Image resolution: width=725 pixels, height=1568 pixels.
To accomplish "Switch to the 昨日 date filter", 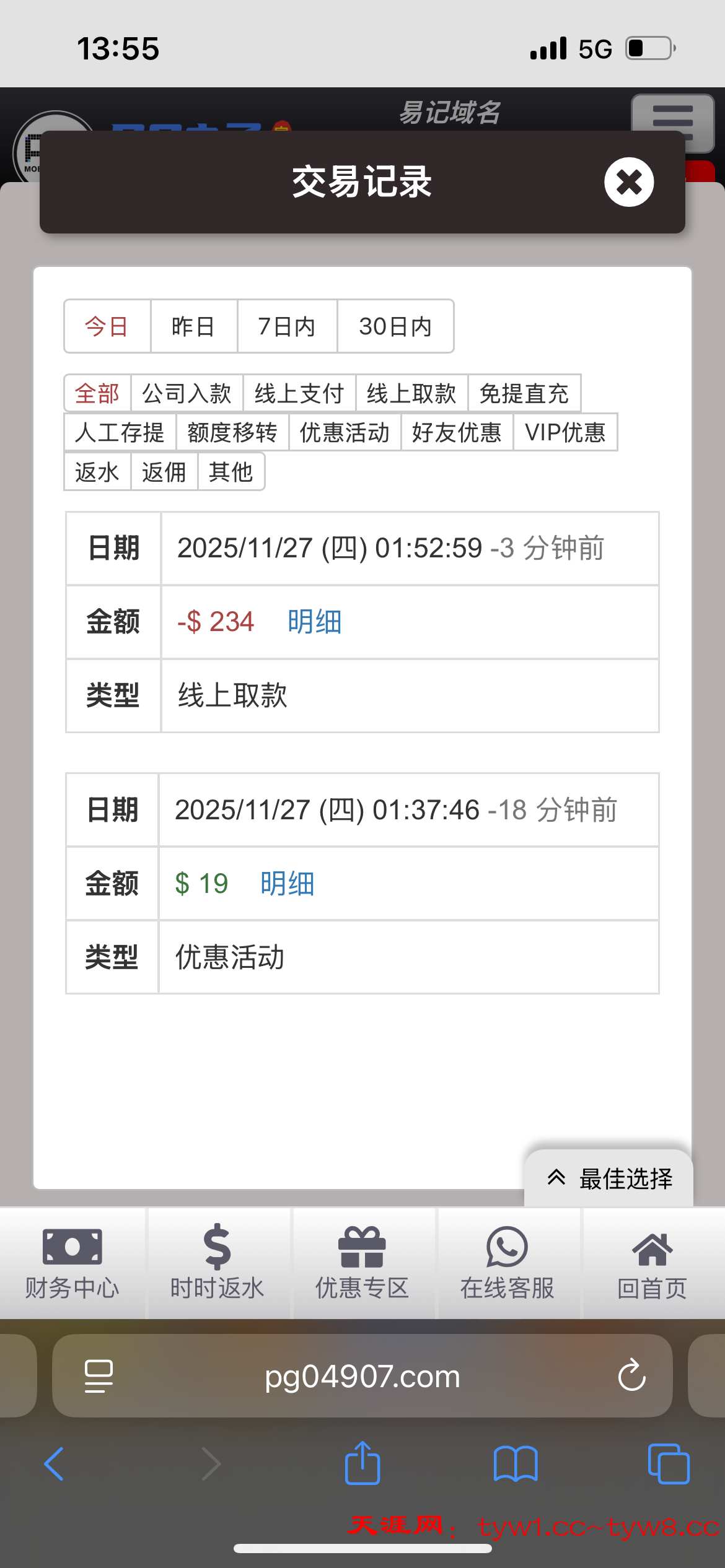I will tap(193, 326).
